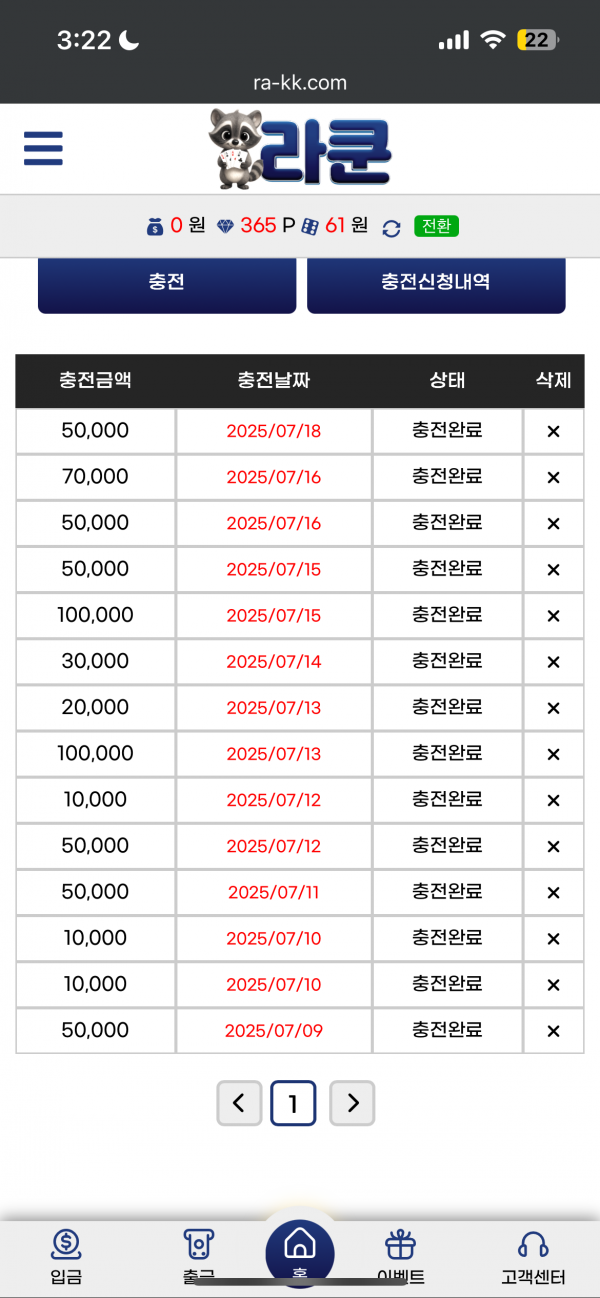Go to the next page of results
Image resolution: width=600 pixels, height=1298 pixels.
point(352,1103)
